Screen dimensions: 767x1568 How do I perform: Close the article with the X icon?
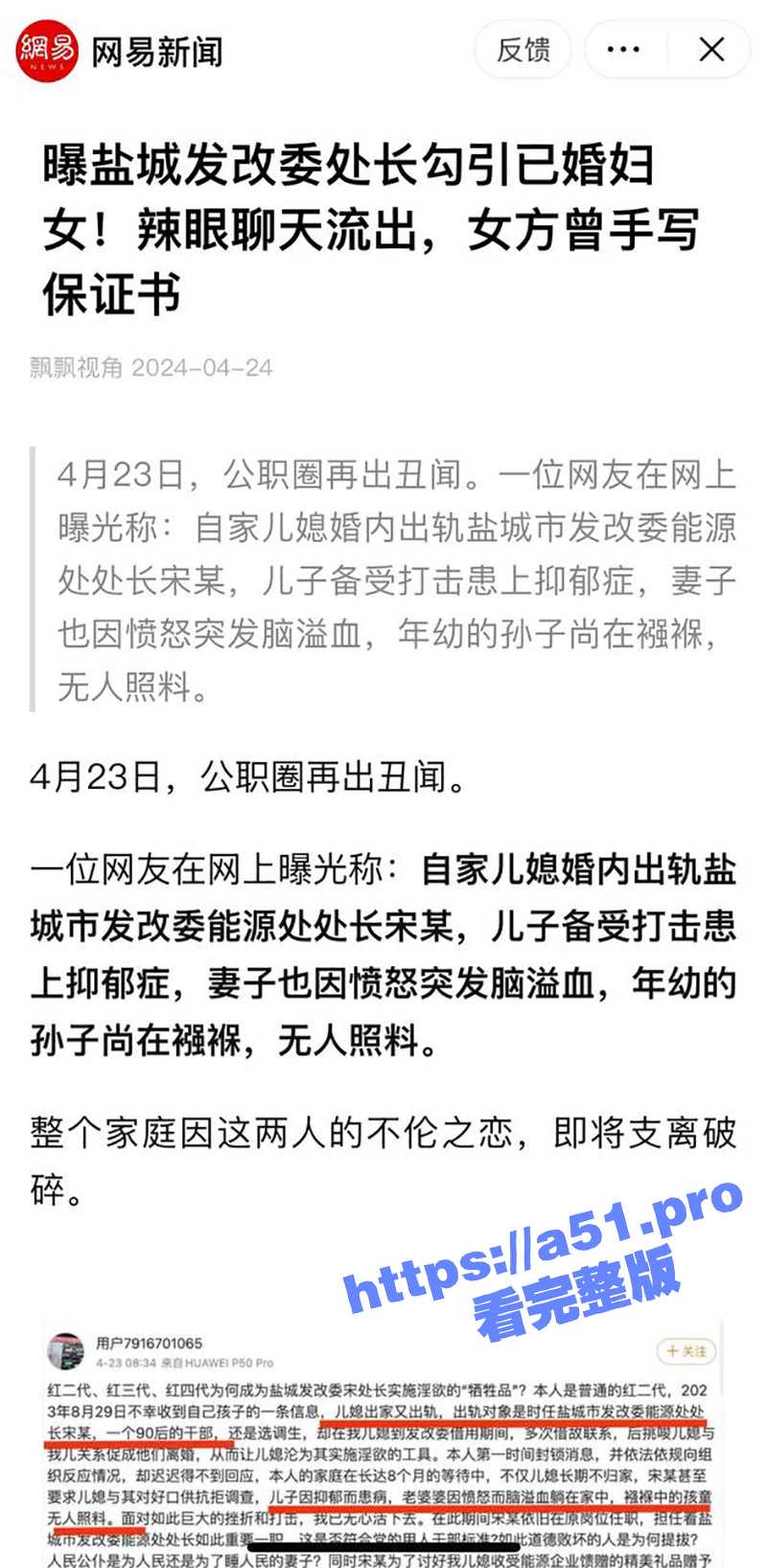point(711,48)
